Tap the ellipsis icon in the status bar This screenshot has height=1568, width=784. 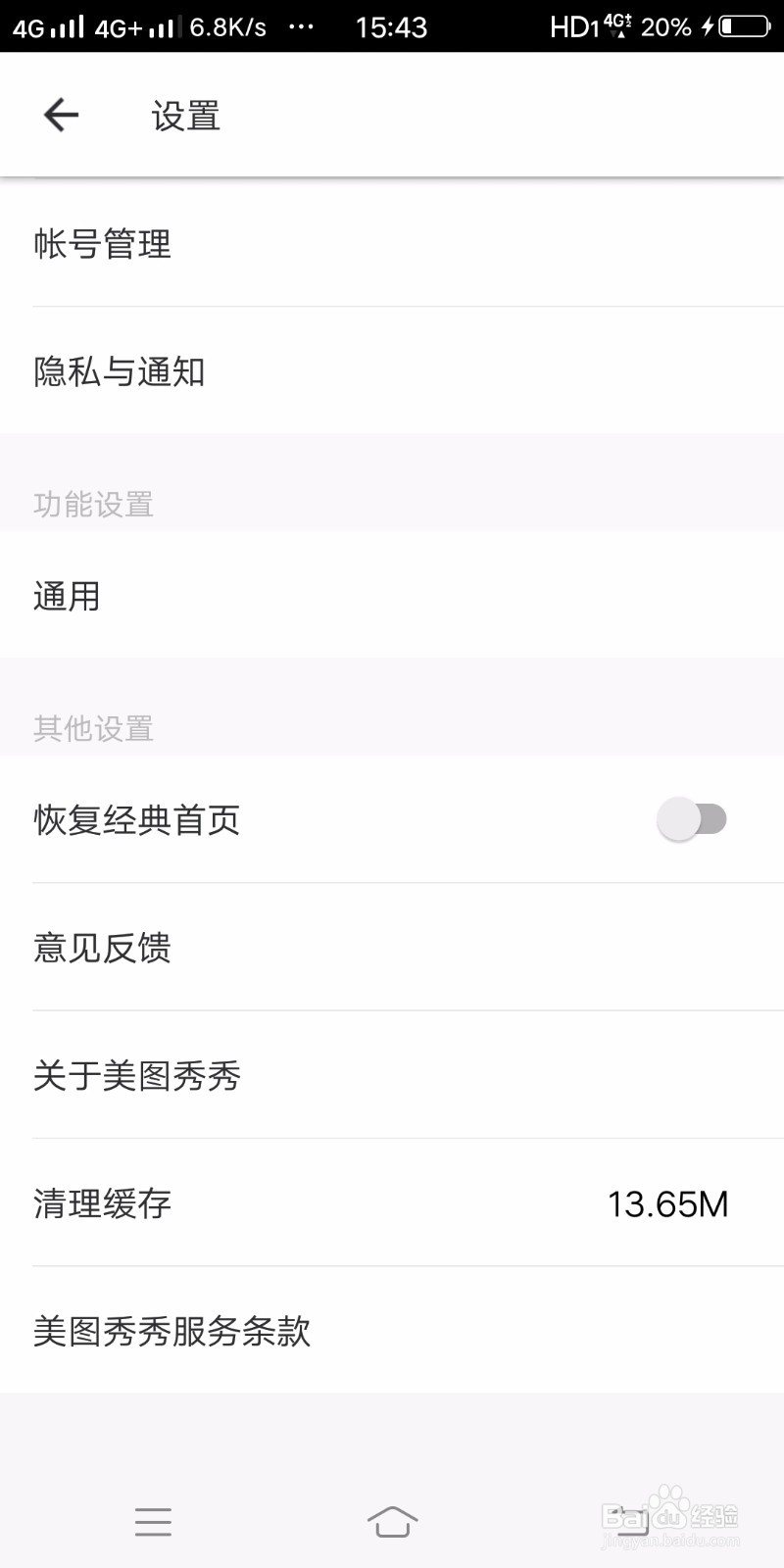[300, 26]
